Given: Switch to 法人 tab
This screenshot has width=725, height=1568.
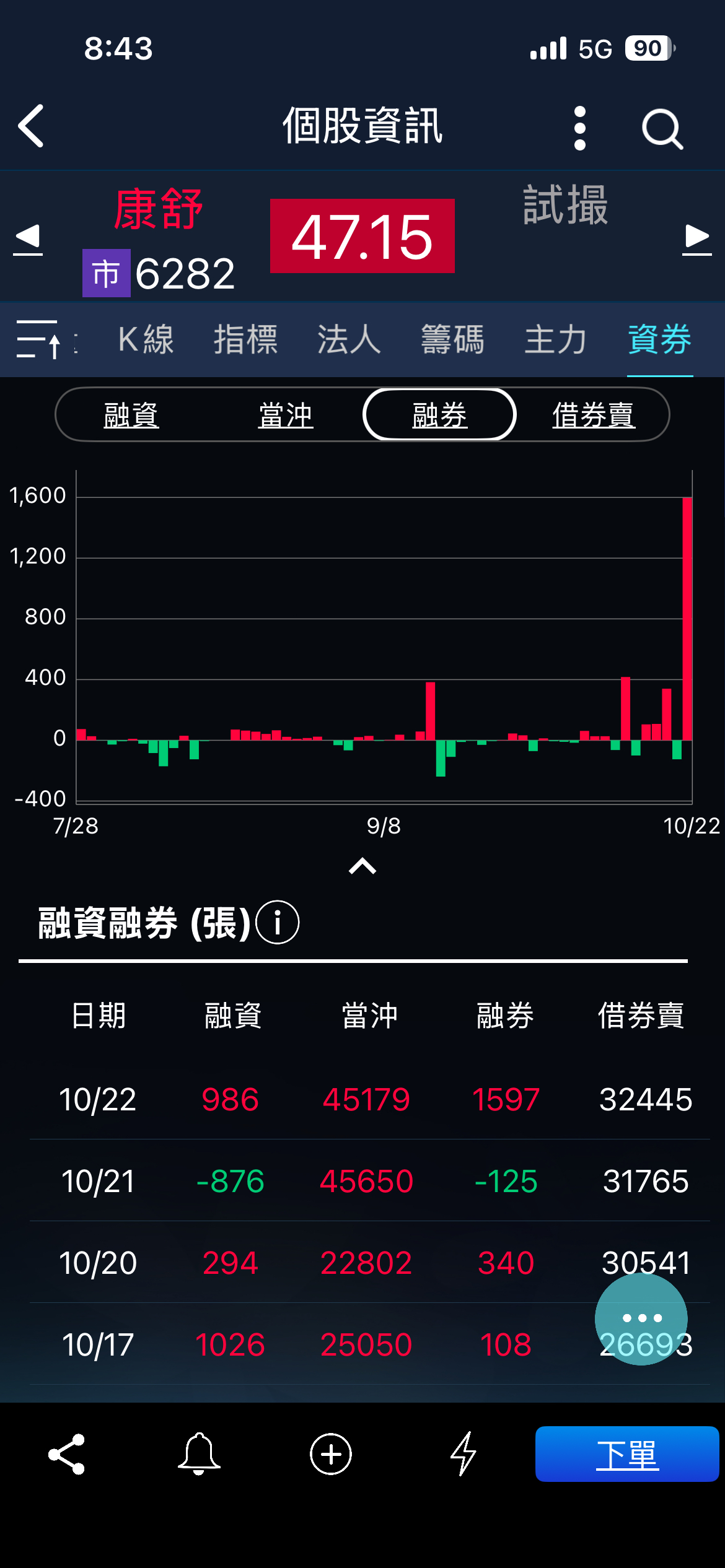Looking at the screenshot, I should [349, 339].
